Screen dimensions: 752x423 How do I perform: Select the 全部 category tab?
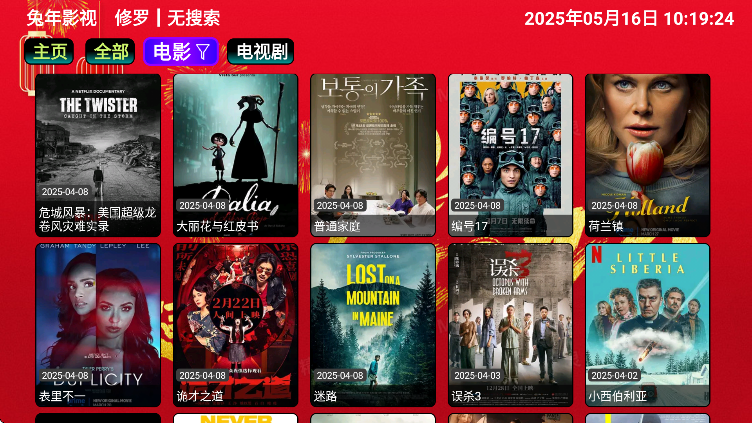[x=110, y=52]
